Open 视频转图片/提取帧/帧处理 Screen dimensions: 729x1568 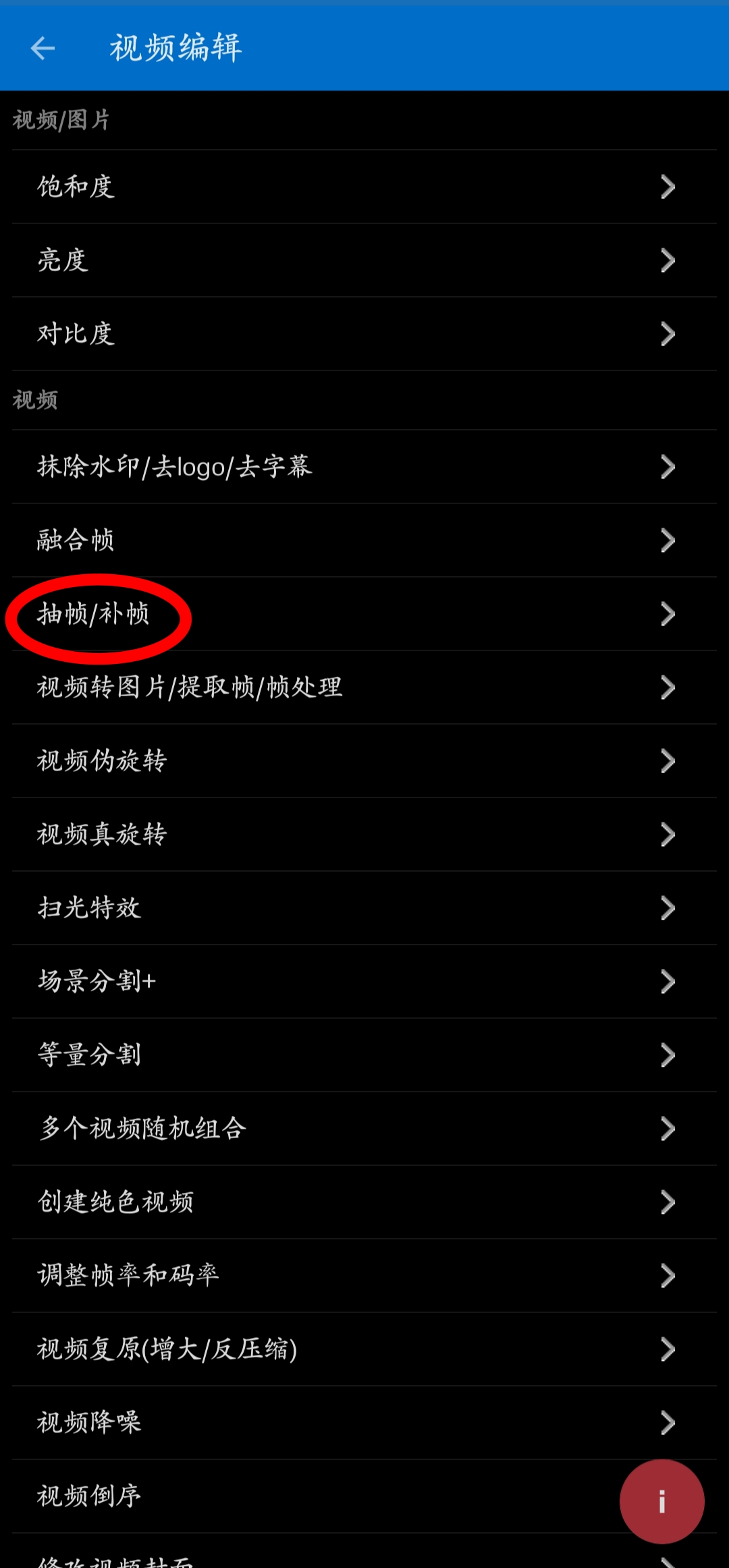point(364,688)
